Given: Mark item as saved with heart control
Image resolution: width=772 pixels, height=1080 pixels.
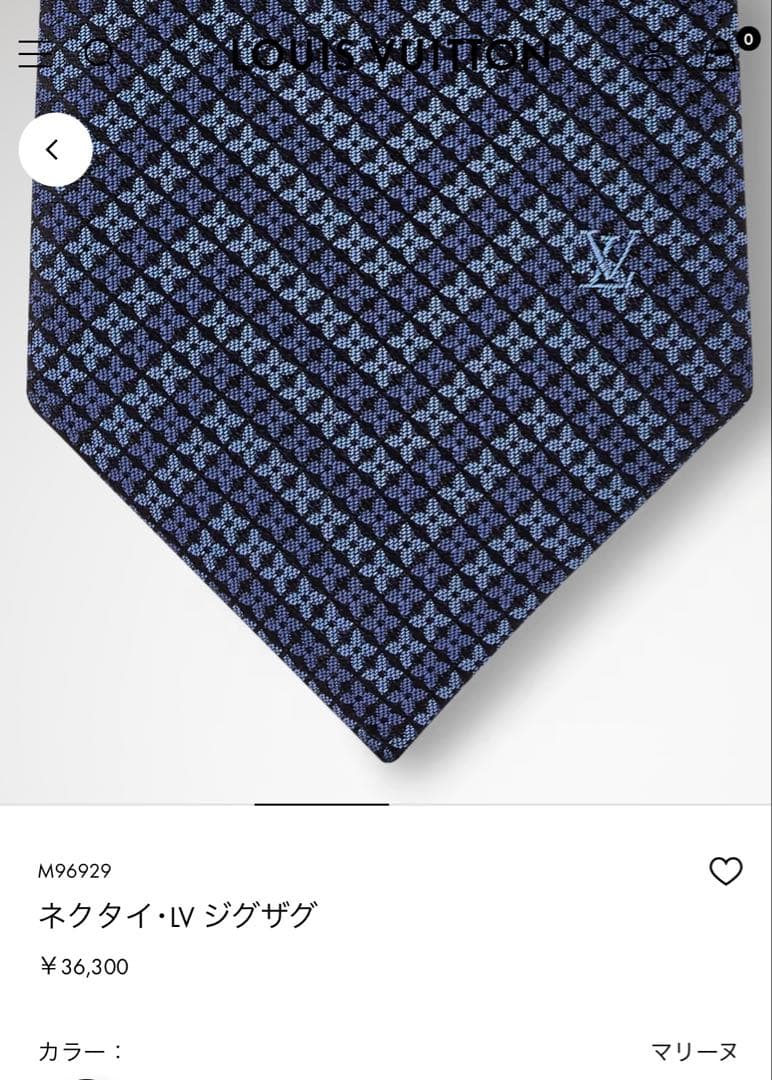Looking at the screenshot, I should (725, 872).
